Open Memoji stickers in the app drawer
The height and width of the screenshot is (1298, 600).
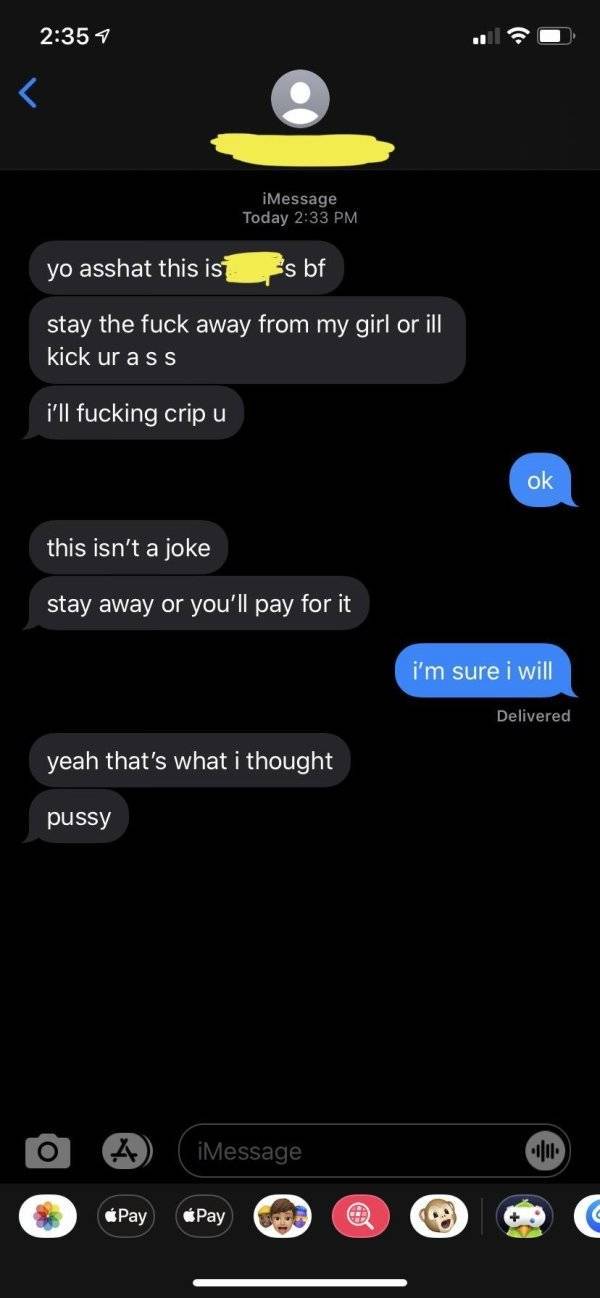282,1216
